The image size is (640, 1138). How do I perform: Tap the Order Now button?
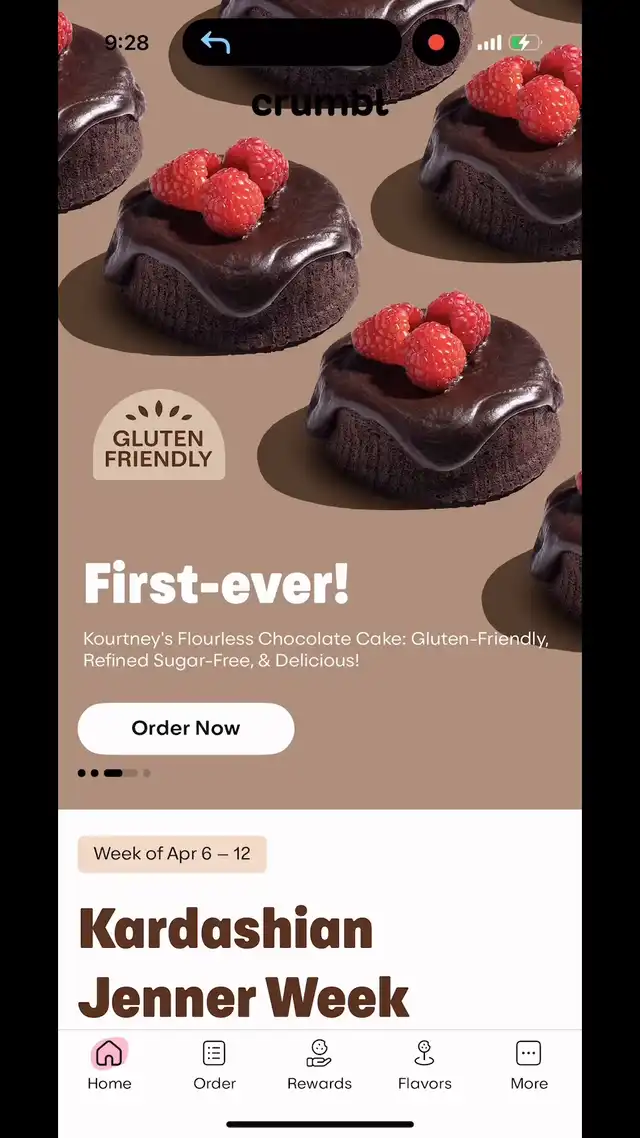coord(186,728)
